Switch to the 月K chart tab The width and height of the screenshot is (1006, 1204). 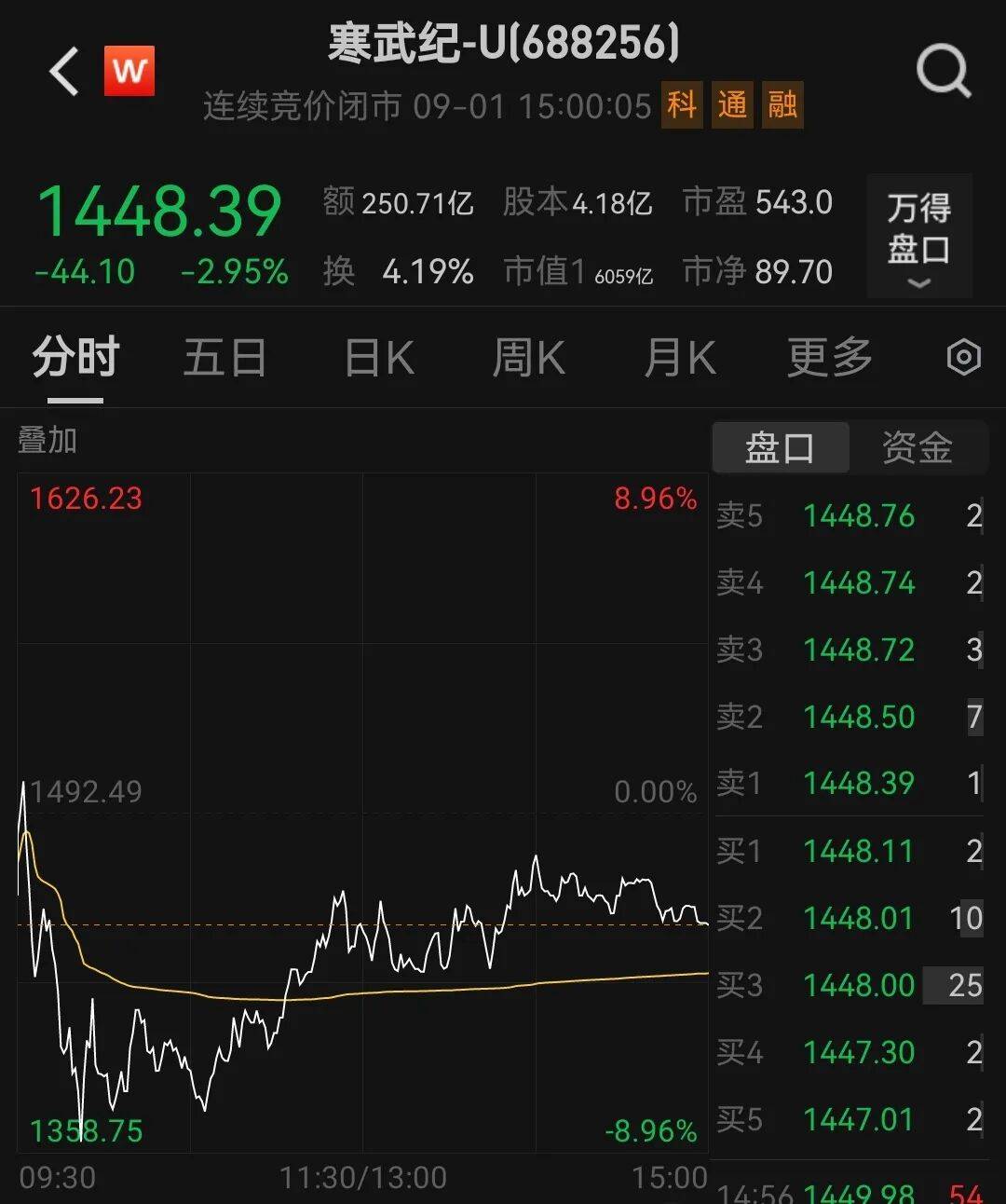[679, 358]
